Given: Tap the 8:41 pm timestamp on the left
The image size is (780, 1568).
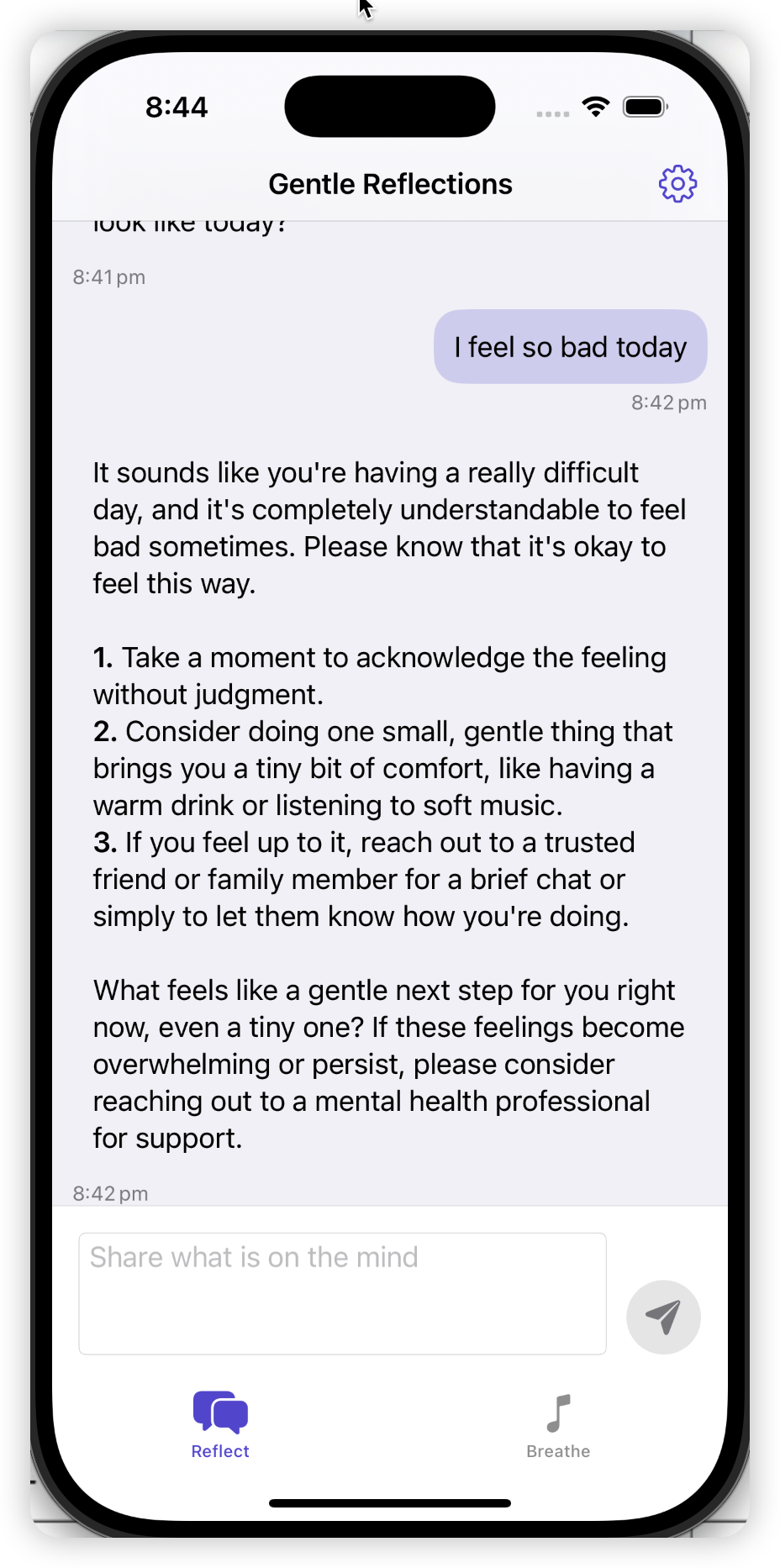Looking at the screenshot, I should (x=108, y=276).
